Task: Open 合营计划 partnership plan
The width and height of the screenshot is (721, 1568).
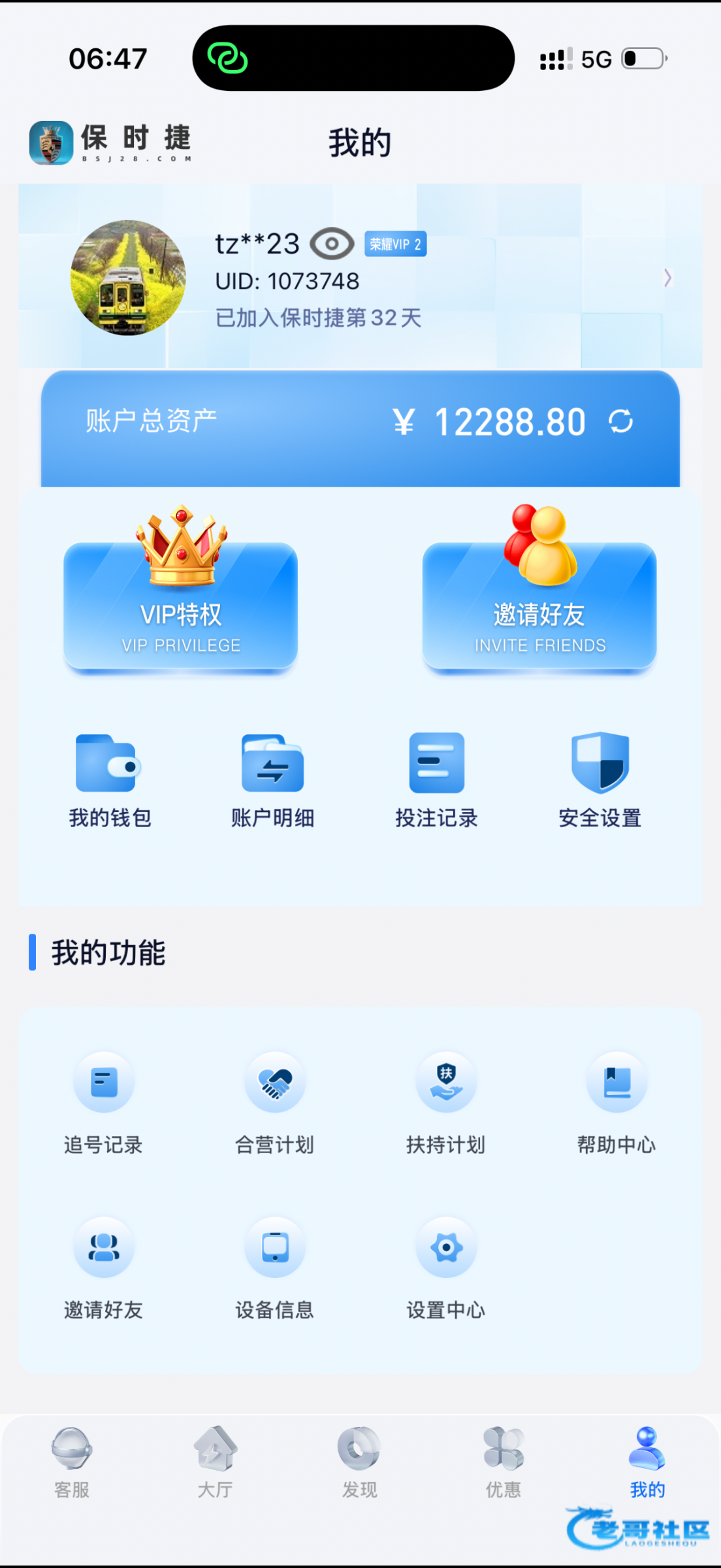Action: click(x=274, y=1103)
